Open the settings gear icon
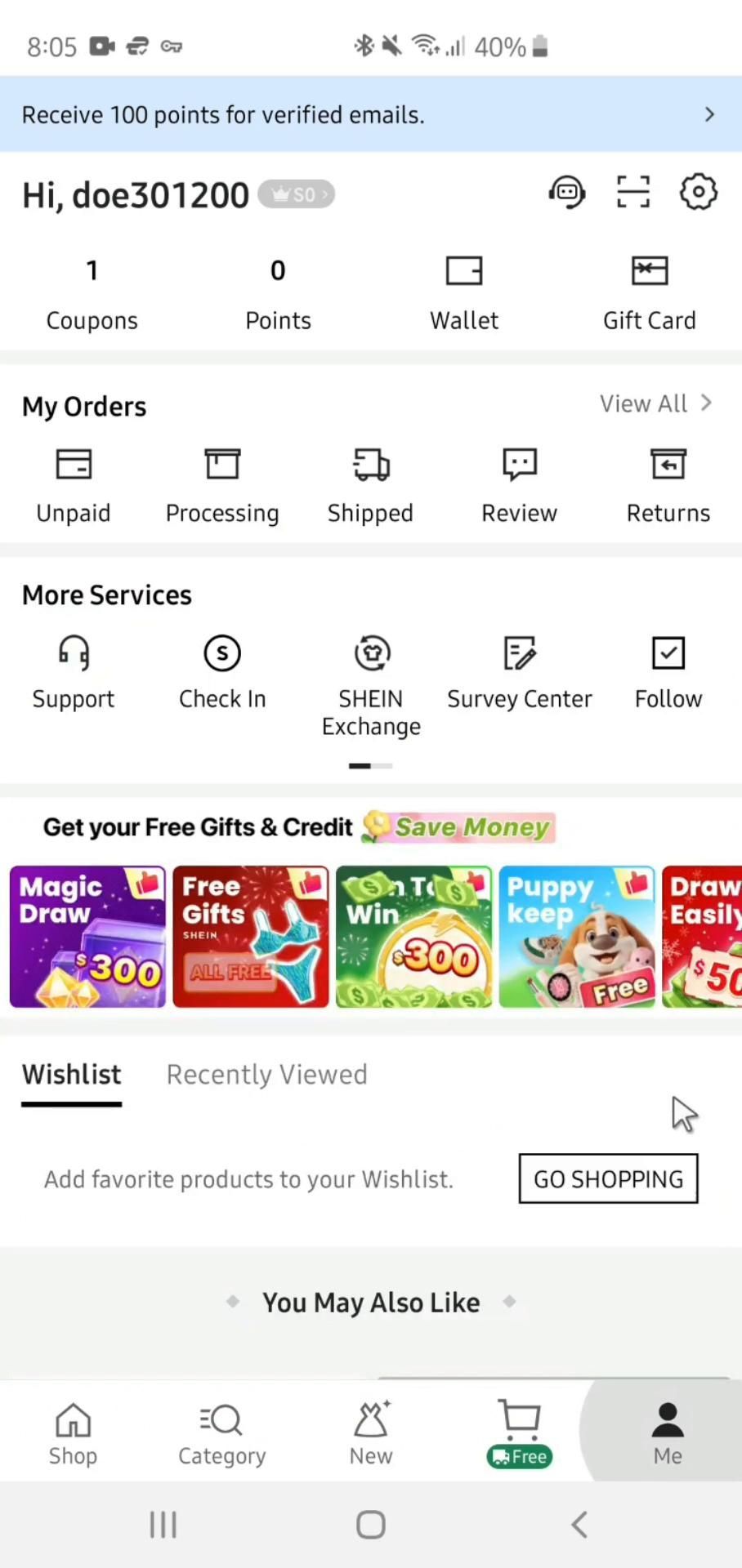 pos(698,193)
